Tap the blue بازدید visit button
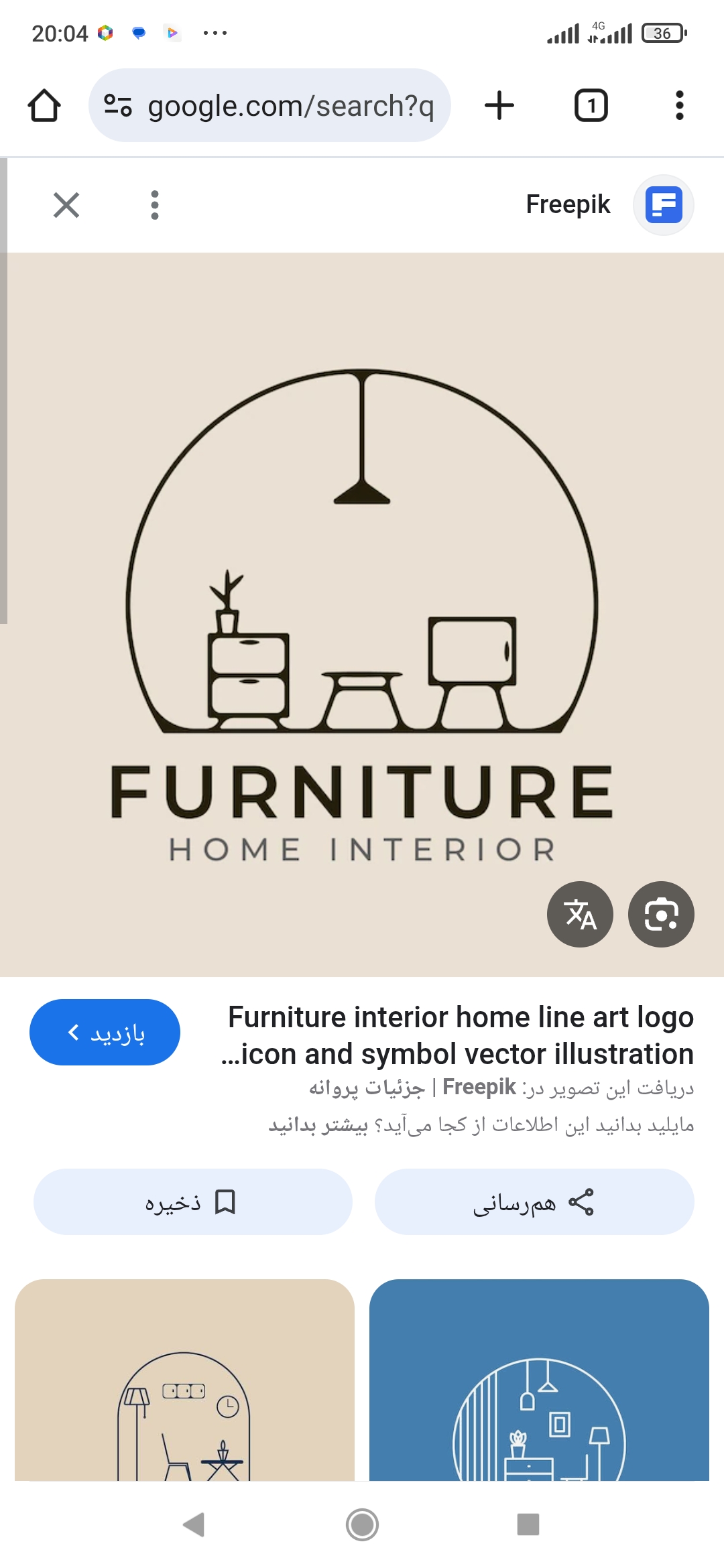The width and height of the screenshot is (724, 1568). (105, 1032)
